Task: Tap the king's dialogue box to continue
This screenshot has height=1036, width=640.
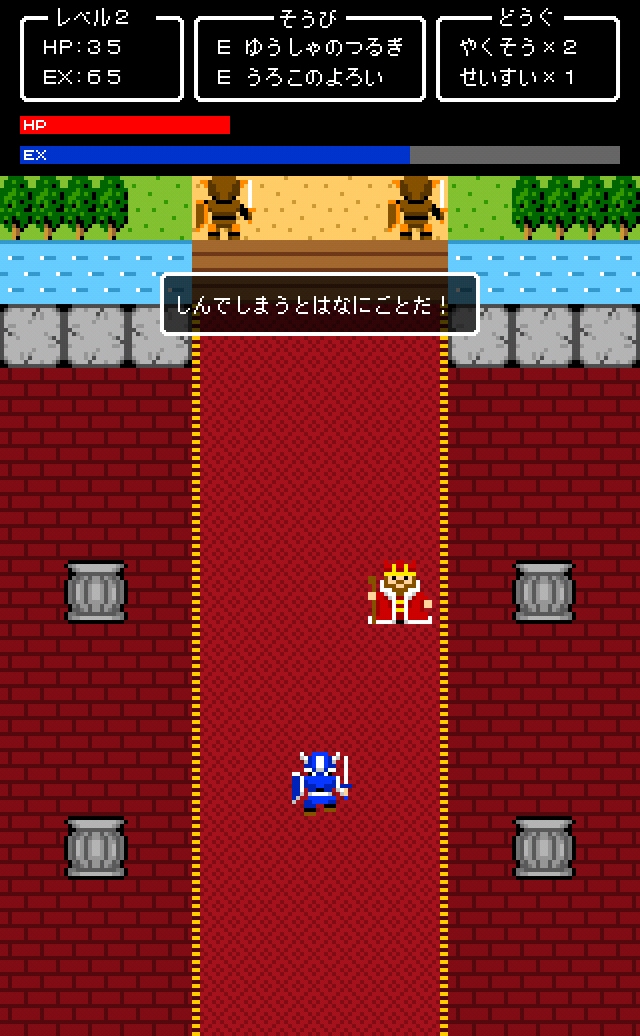Action: [x=319, y=304]
